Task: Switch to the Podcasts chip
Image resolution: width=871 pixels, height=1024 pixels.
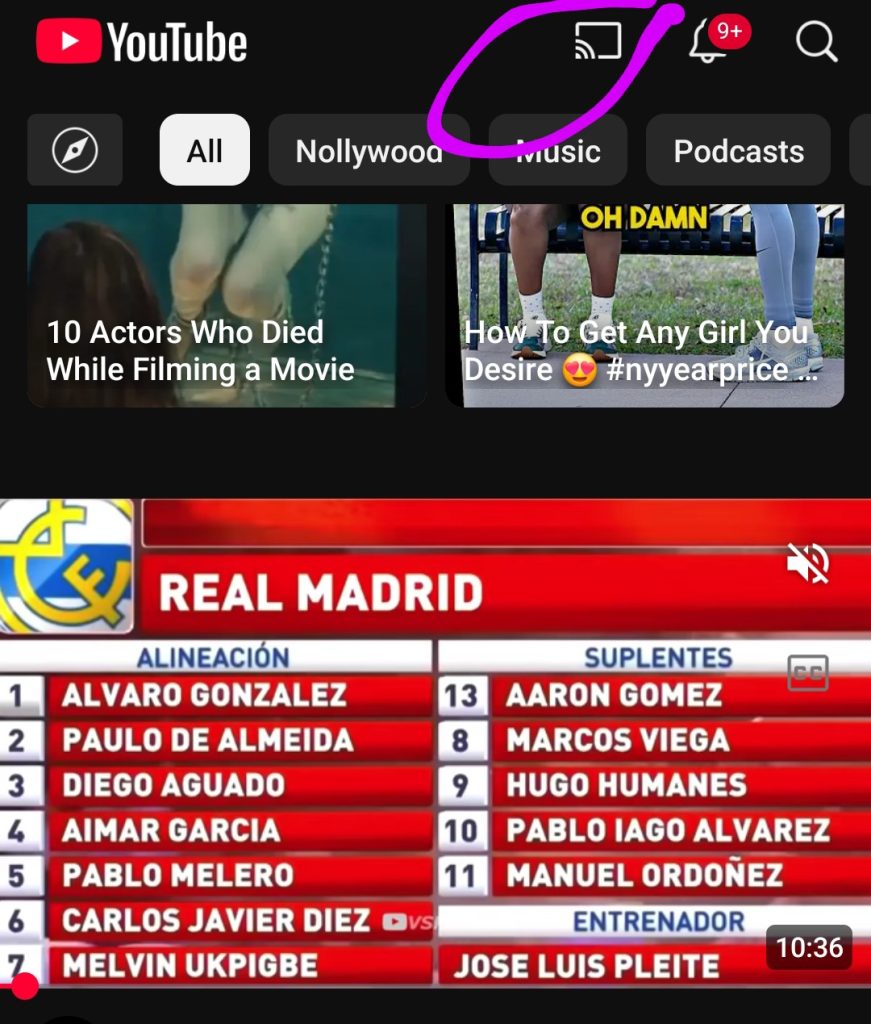Action: (x=738, y=151)
